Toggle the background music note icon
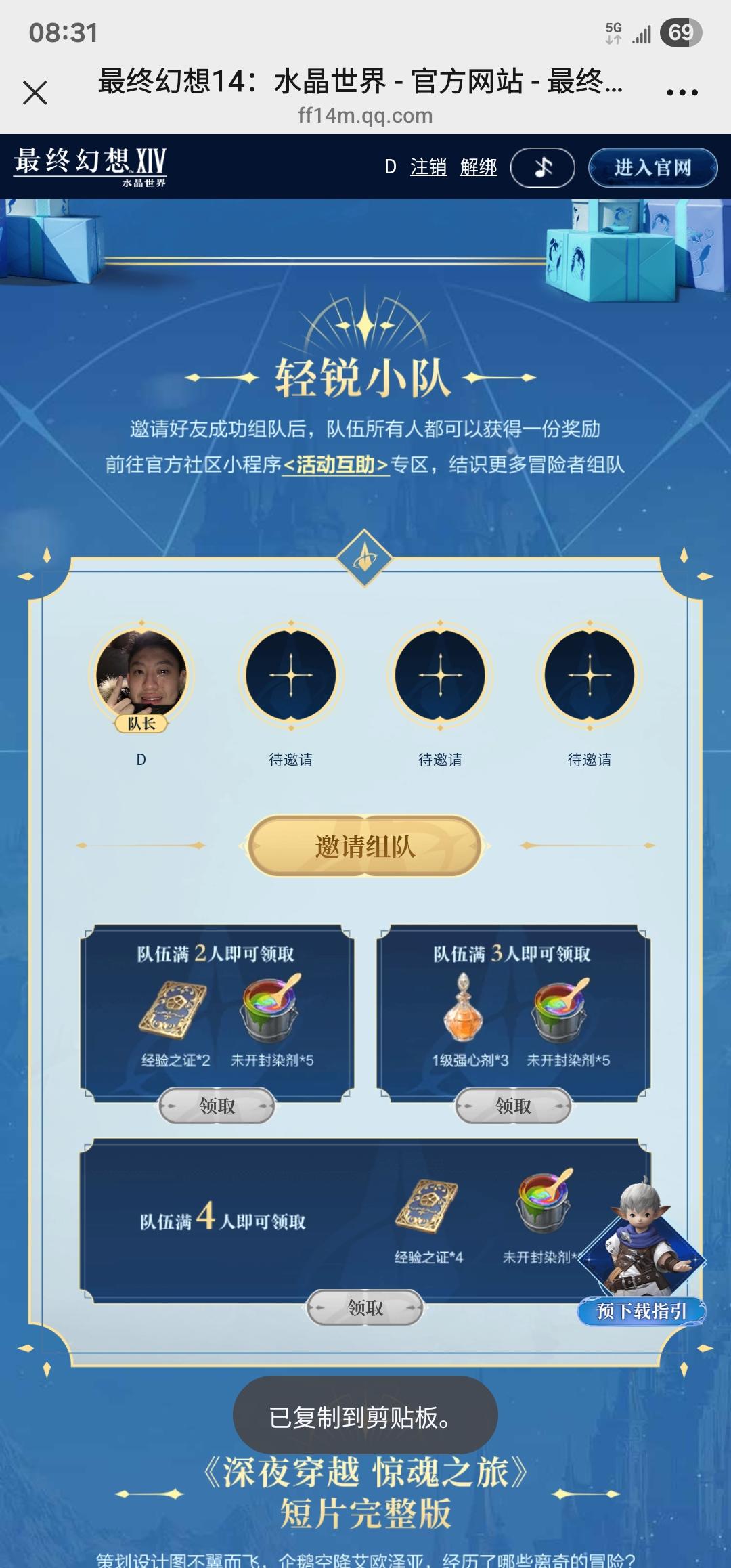731x1568 pixels. [x=541, y=167]
